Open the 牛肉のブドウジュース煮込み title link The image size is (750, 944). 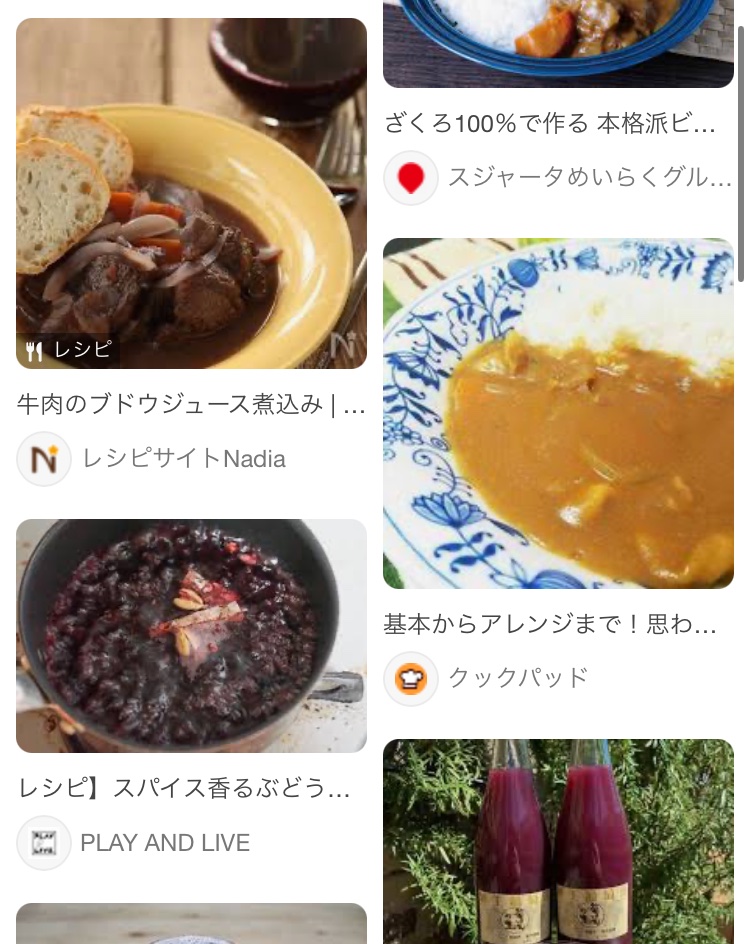[x=191, y=404]
